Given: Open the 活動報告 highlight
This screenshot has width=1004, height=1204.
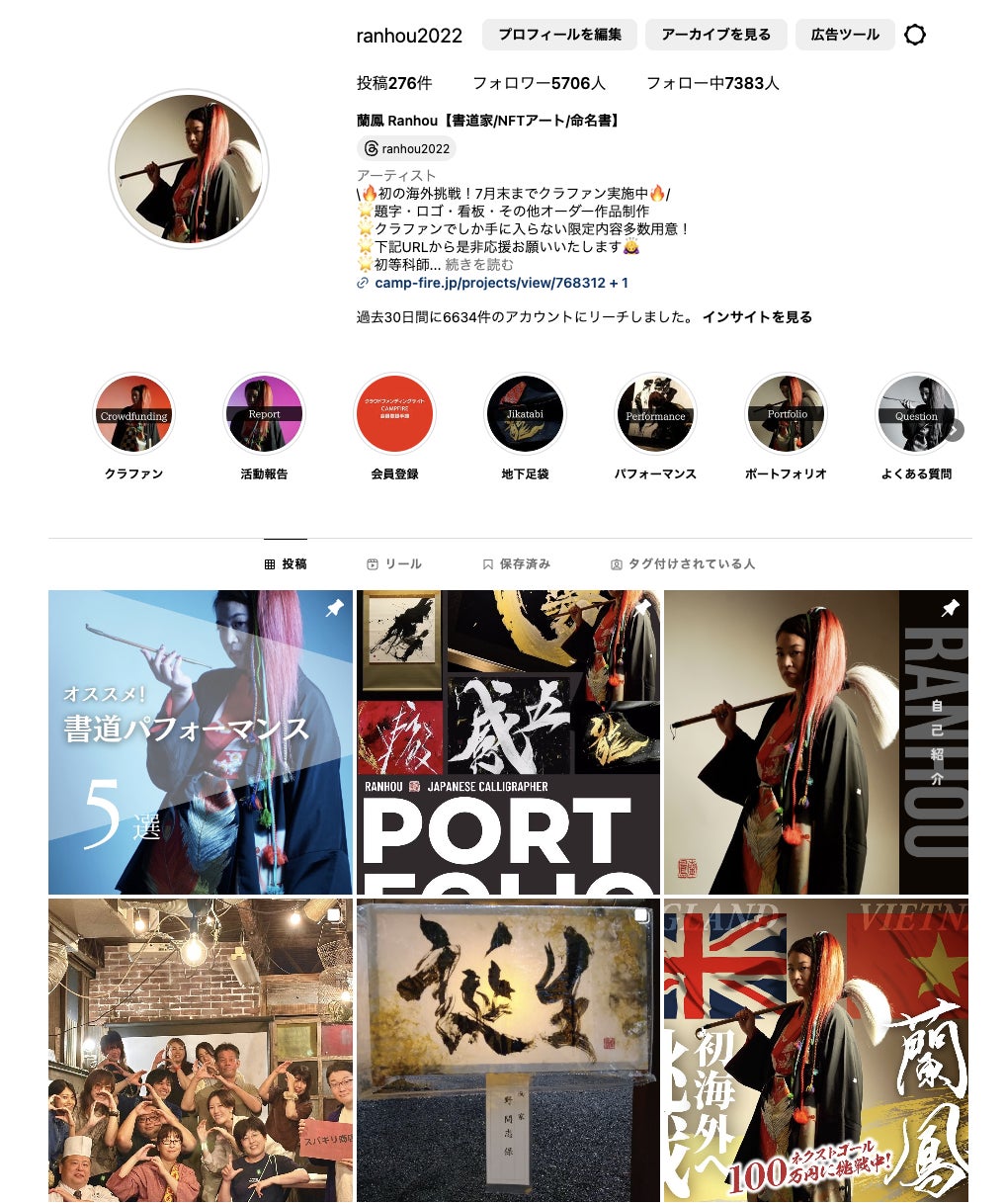Looking at the screenshot, I should (x=264, y=414).
